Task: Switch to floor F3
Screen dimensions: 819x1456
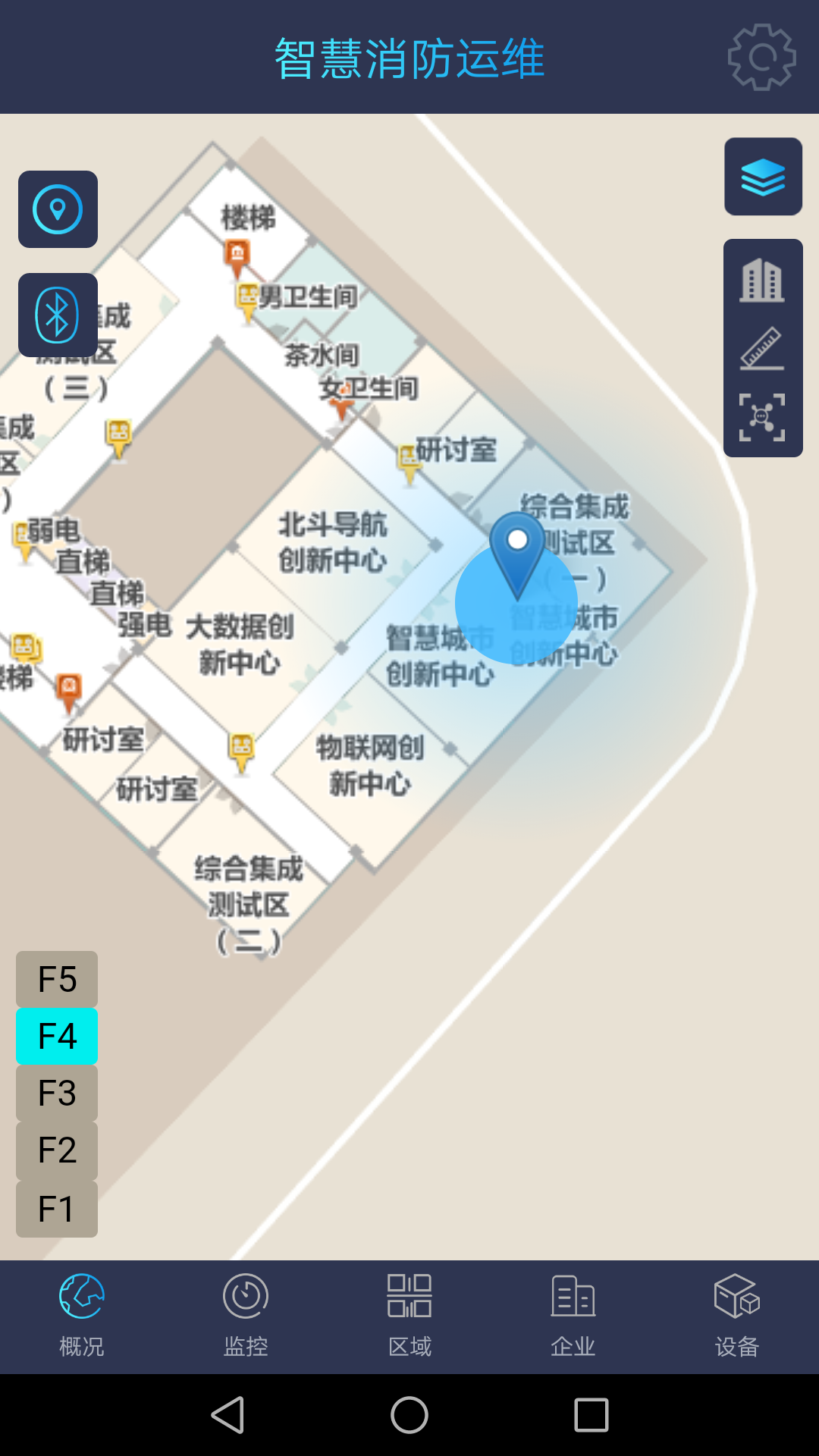Action: click(x=57, y=1093)
